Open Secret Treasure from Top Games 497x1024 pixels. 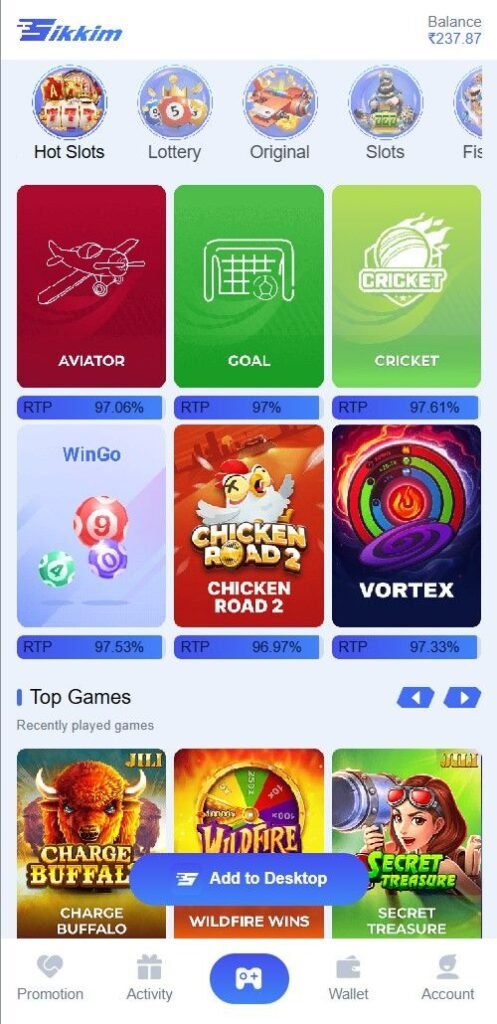(406, 843)
